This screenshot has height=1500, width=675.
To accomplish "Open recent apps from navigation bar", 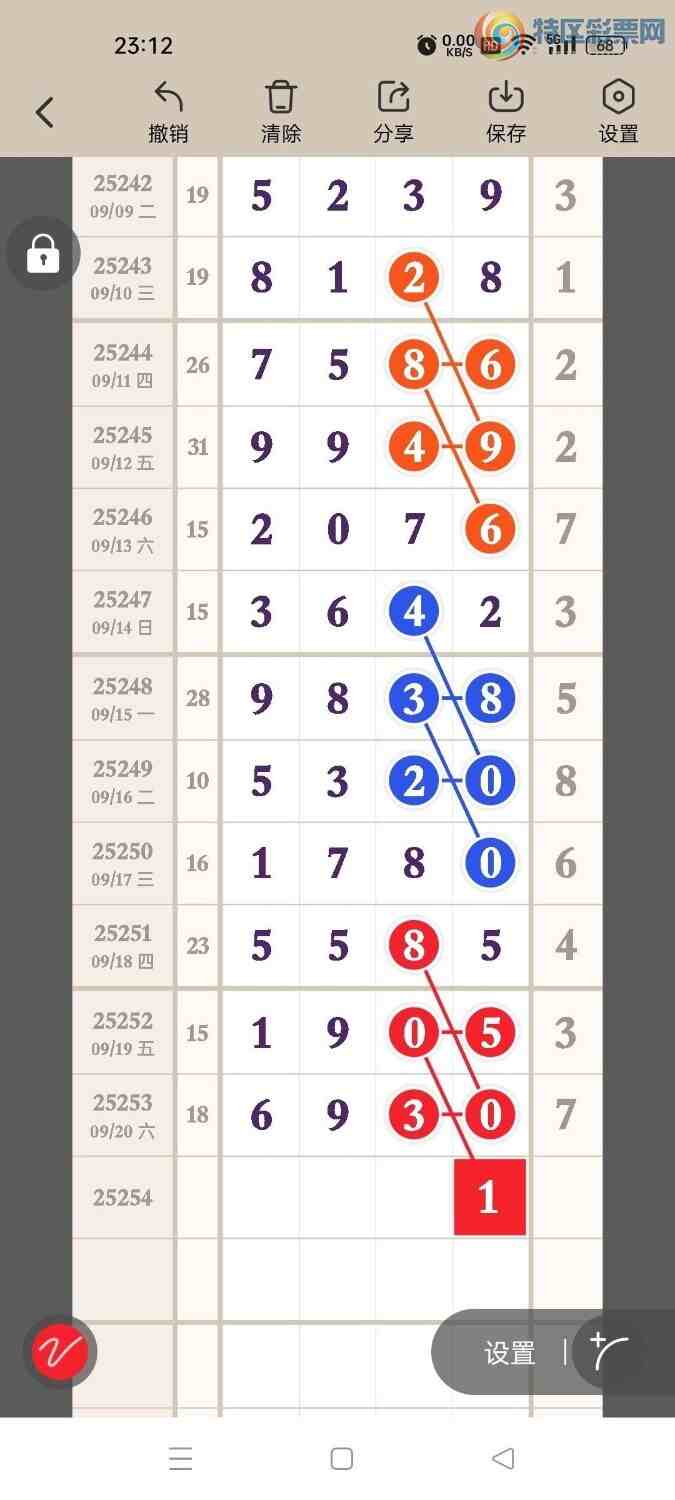I will click(180, 1458).
